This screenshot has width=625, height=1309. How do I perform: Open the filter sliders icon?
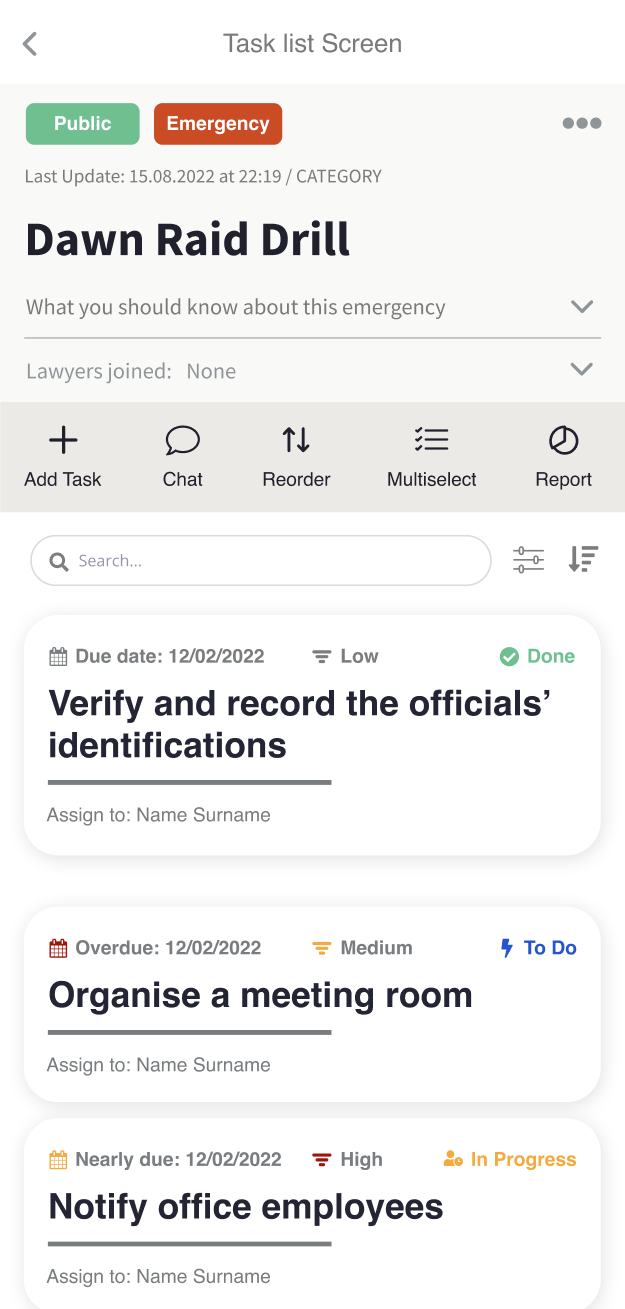(528, 560)
